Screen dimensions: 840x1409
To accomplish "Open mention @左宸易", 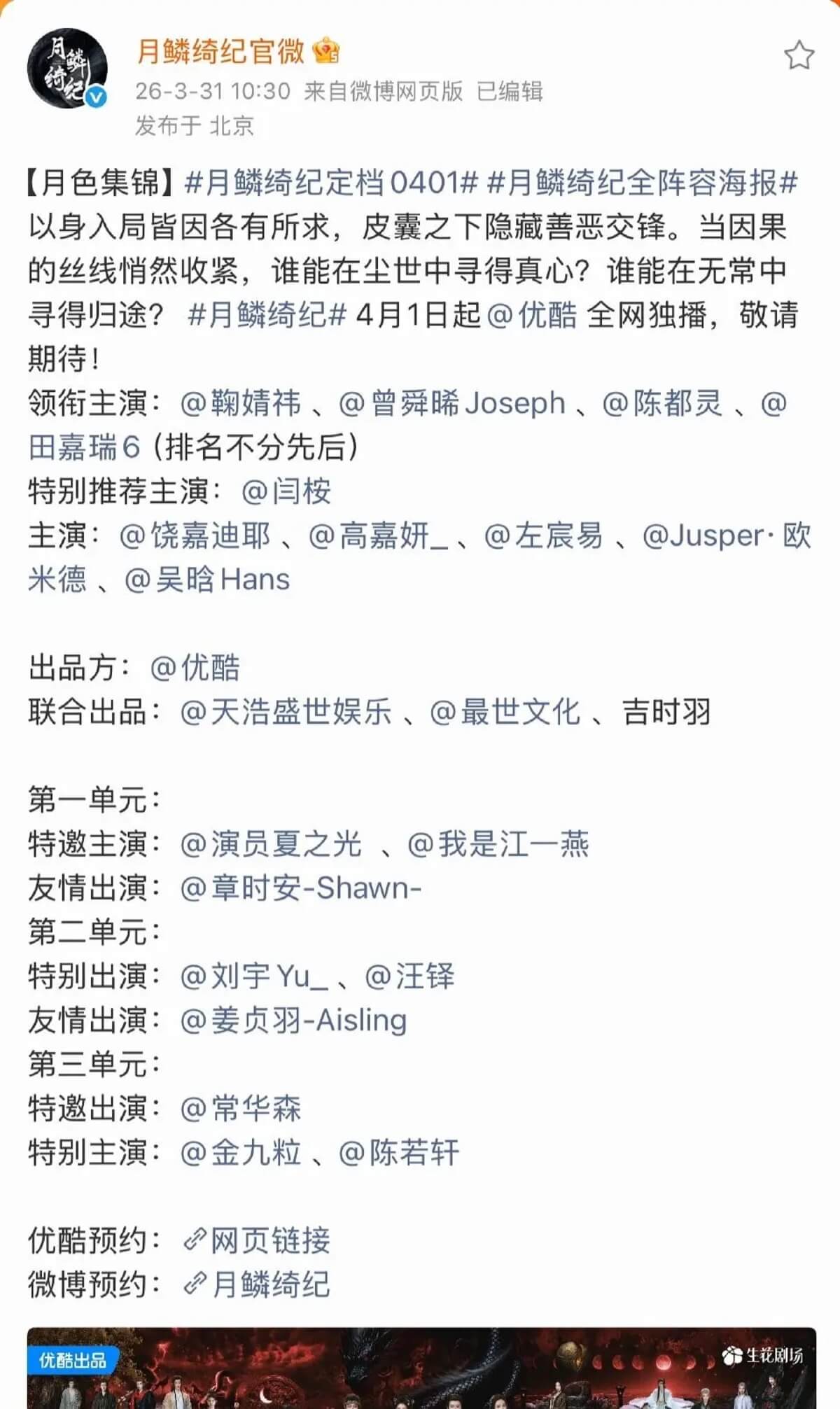I will coord(543,535).
